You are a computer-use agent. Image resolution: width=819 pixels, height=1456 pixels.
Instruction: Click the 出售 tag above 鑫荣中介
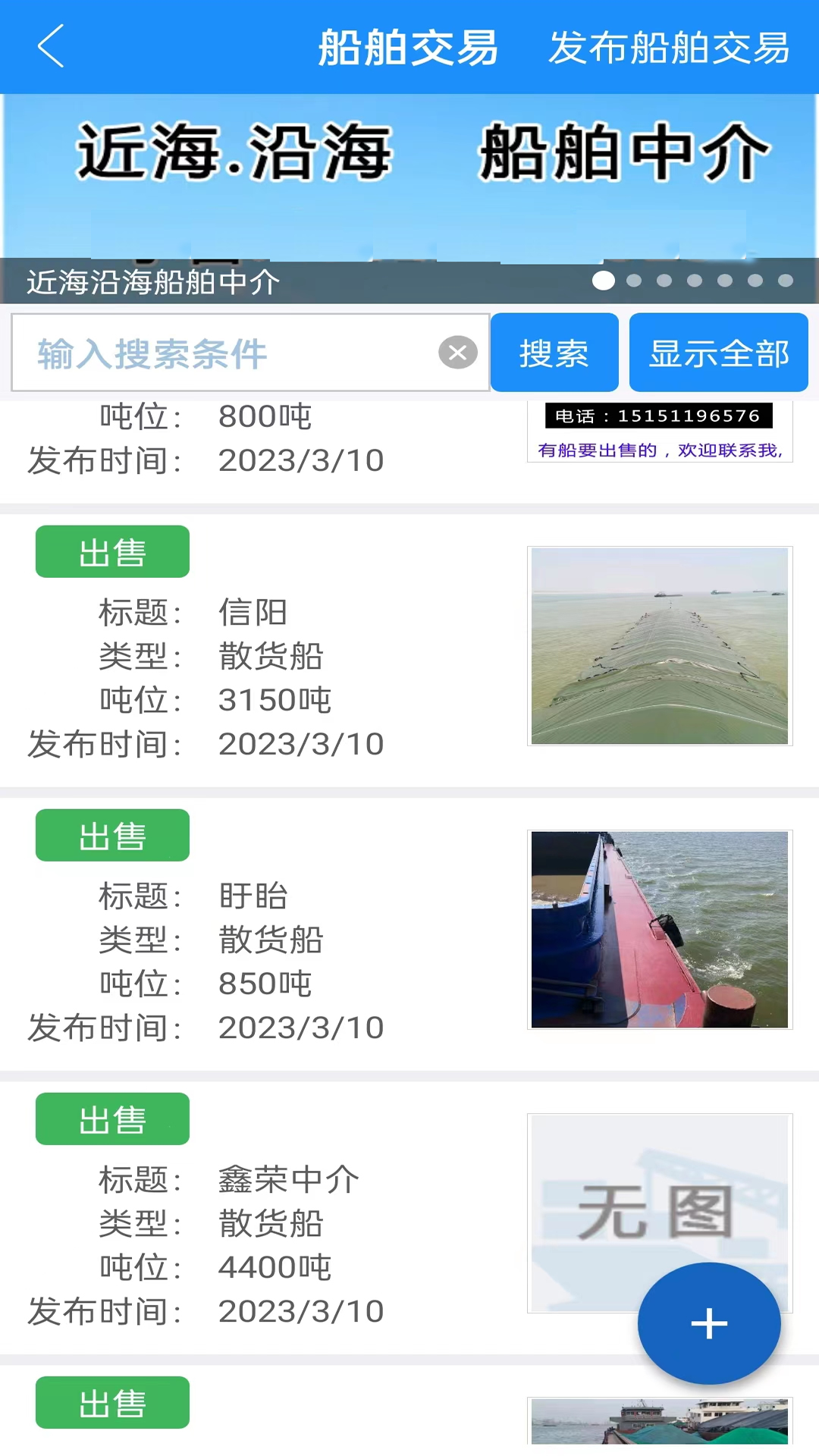(x=111, y=1119)
